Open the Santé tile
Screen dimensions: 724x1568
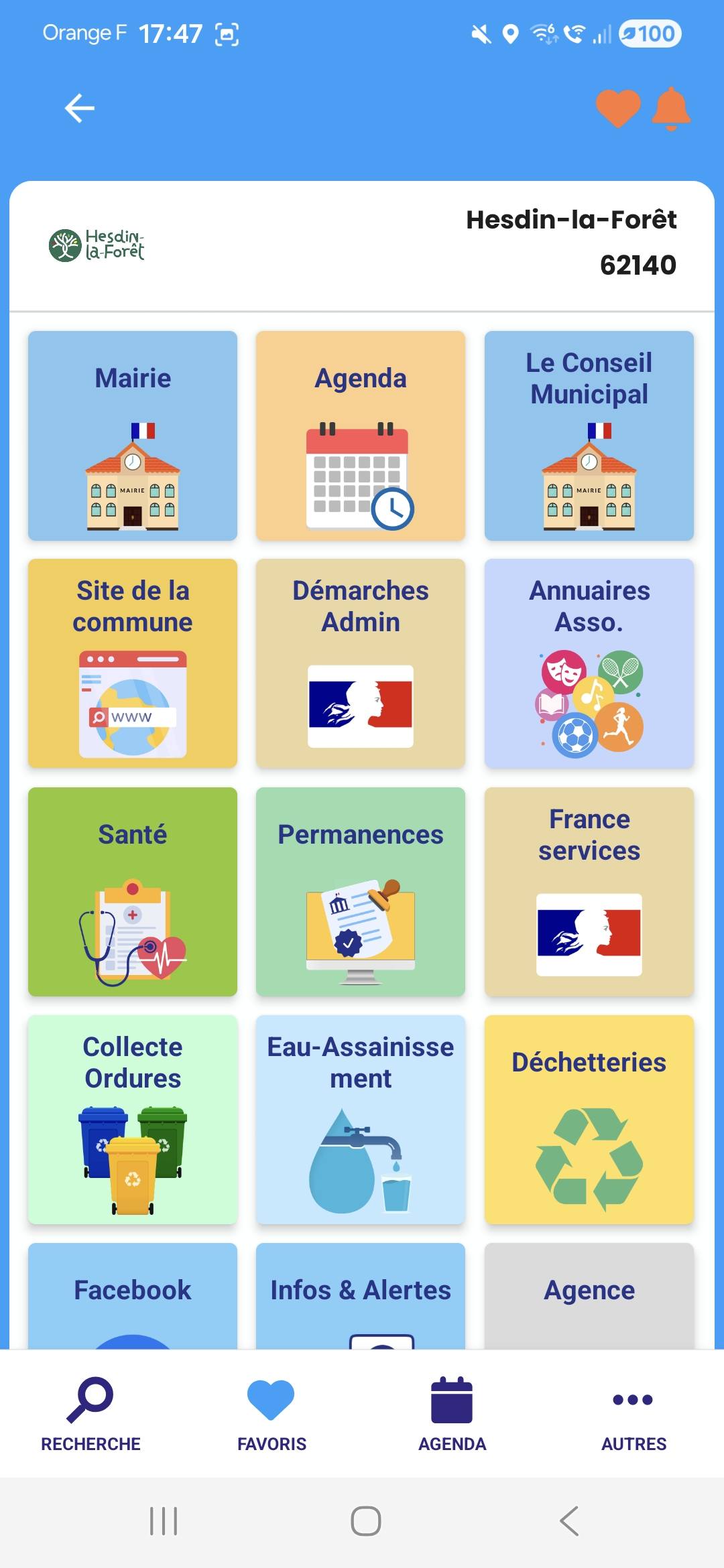[133, 891]
